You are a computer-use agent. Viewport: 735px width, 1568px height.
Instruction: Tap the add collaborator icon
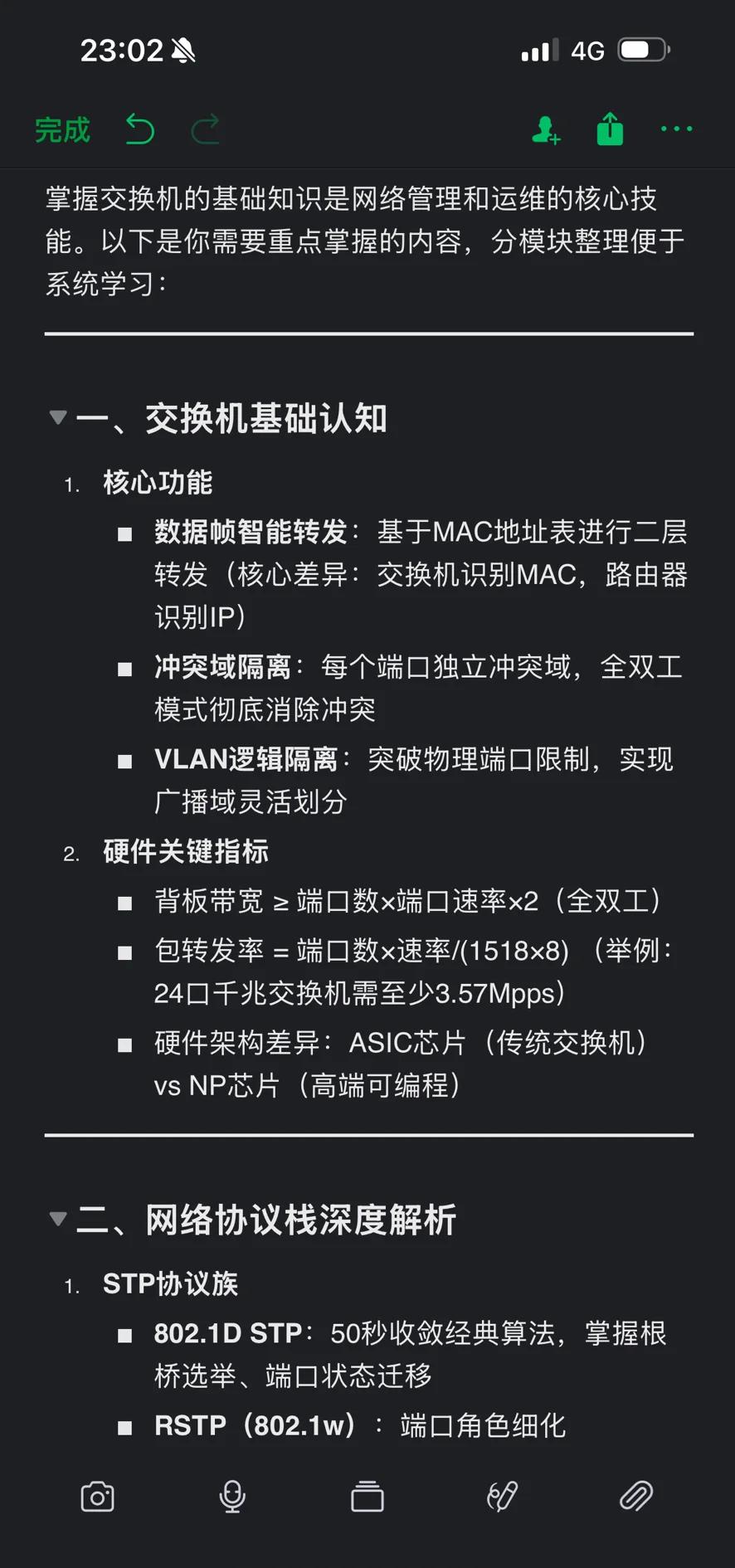pyautogui.click(x=547, y=130)
